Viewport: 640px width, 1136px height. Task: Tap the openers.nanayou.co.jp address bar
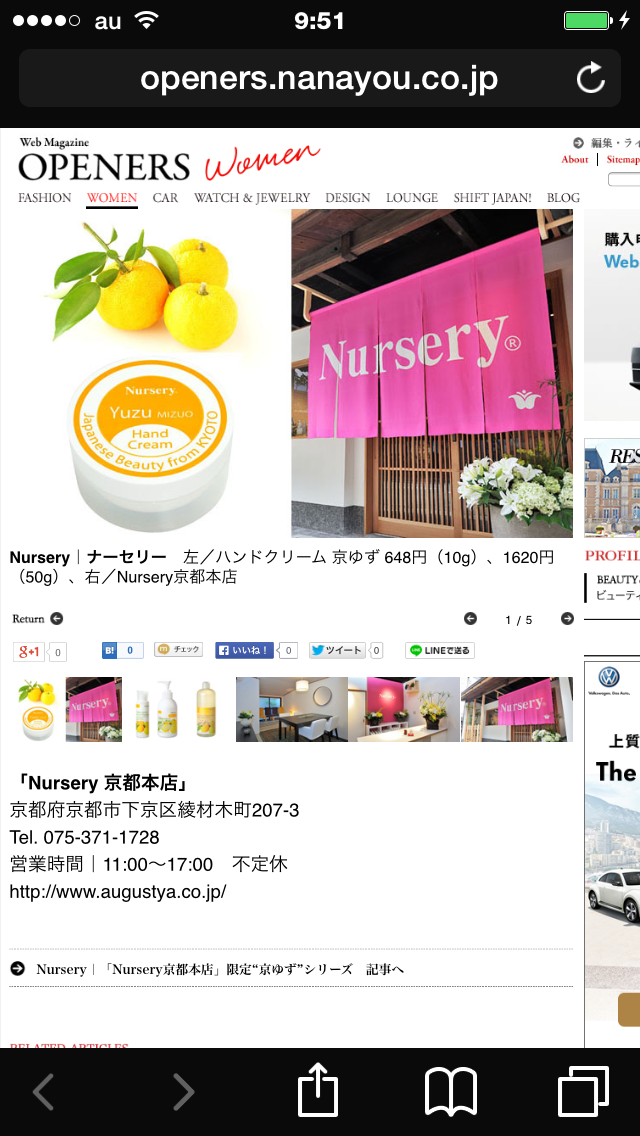(x=320, y=78)
